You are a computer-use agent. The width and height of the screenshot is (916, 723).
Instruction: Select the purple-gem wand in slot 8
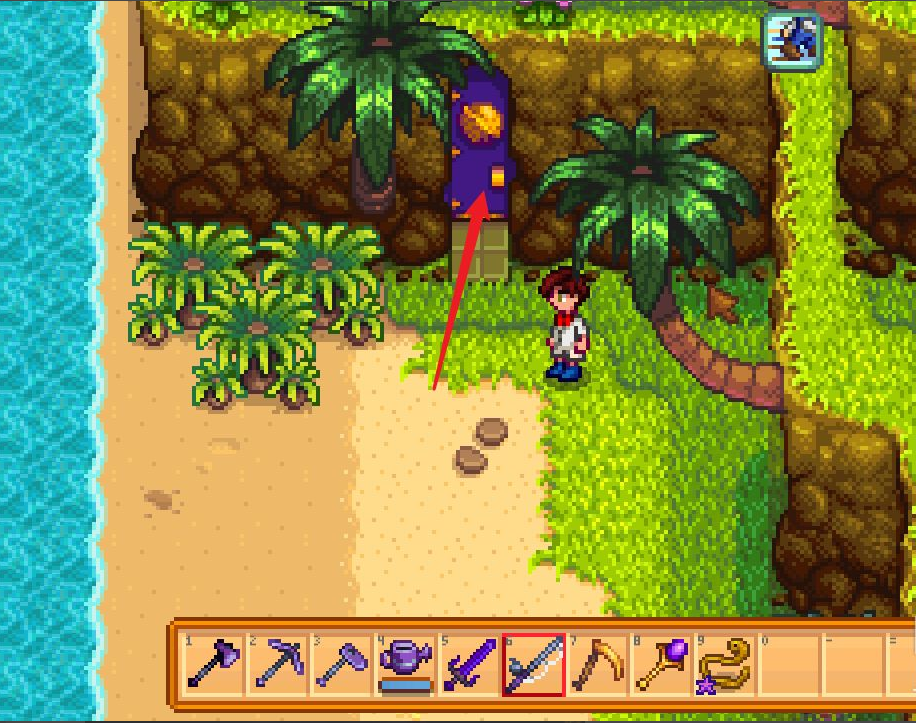click(662, 663)
